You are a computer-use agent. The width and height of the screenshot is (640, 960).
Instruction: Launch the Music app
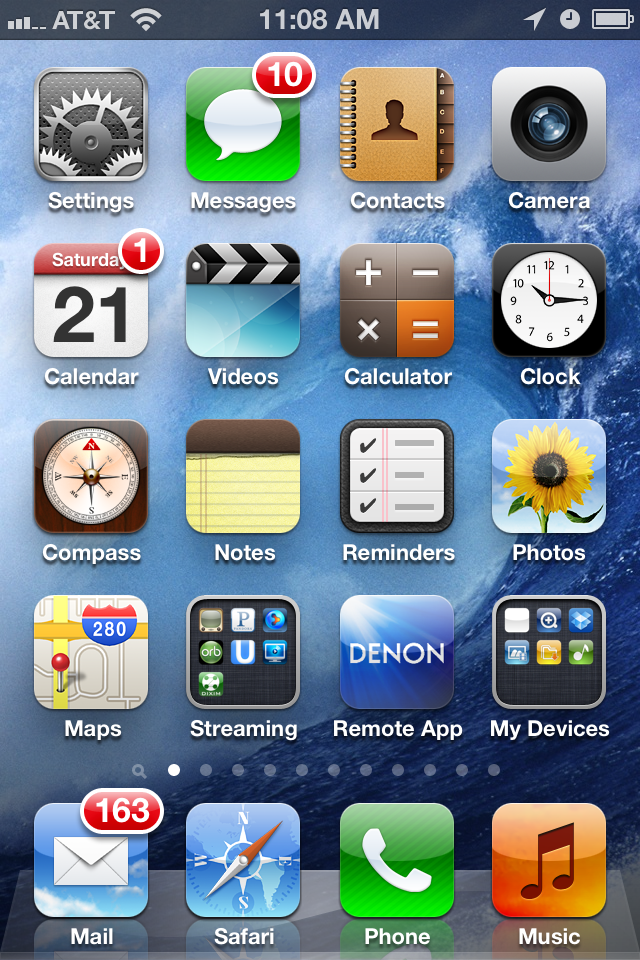click(549, 861)
